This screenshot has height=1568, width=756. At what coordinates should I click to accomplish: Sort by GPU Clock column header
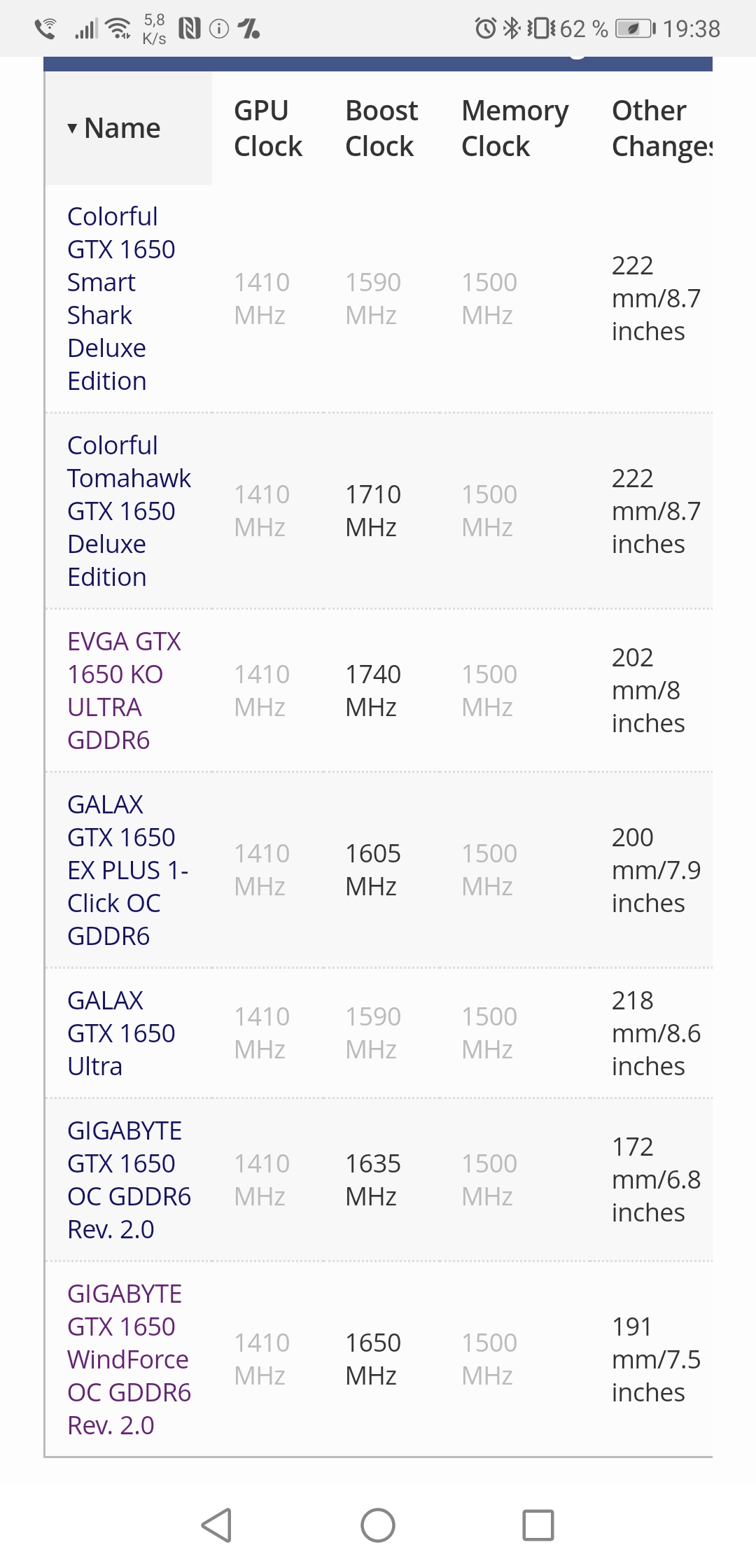click(x=268, y=128)
